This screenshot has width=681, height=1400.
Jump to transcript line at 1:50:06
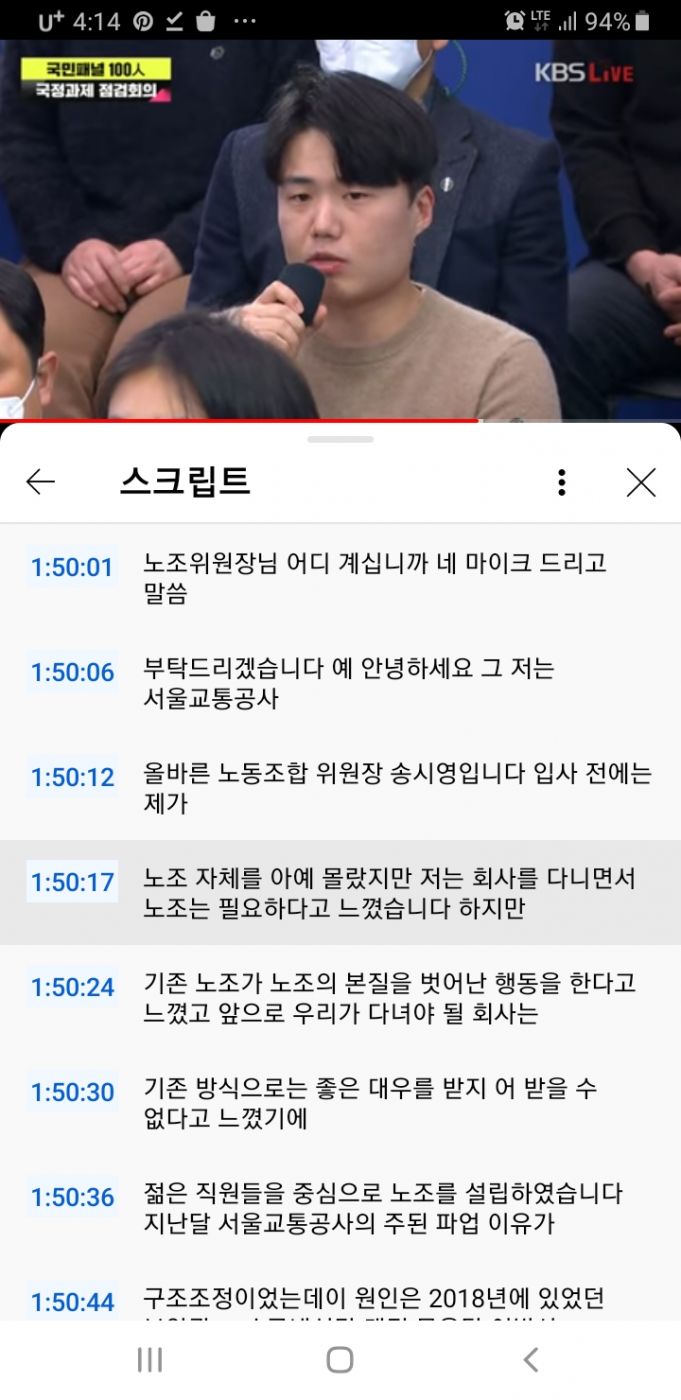click(340, 683)
